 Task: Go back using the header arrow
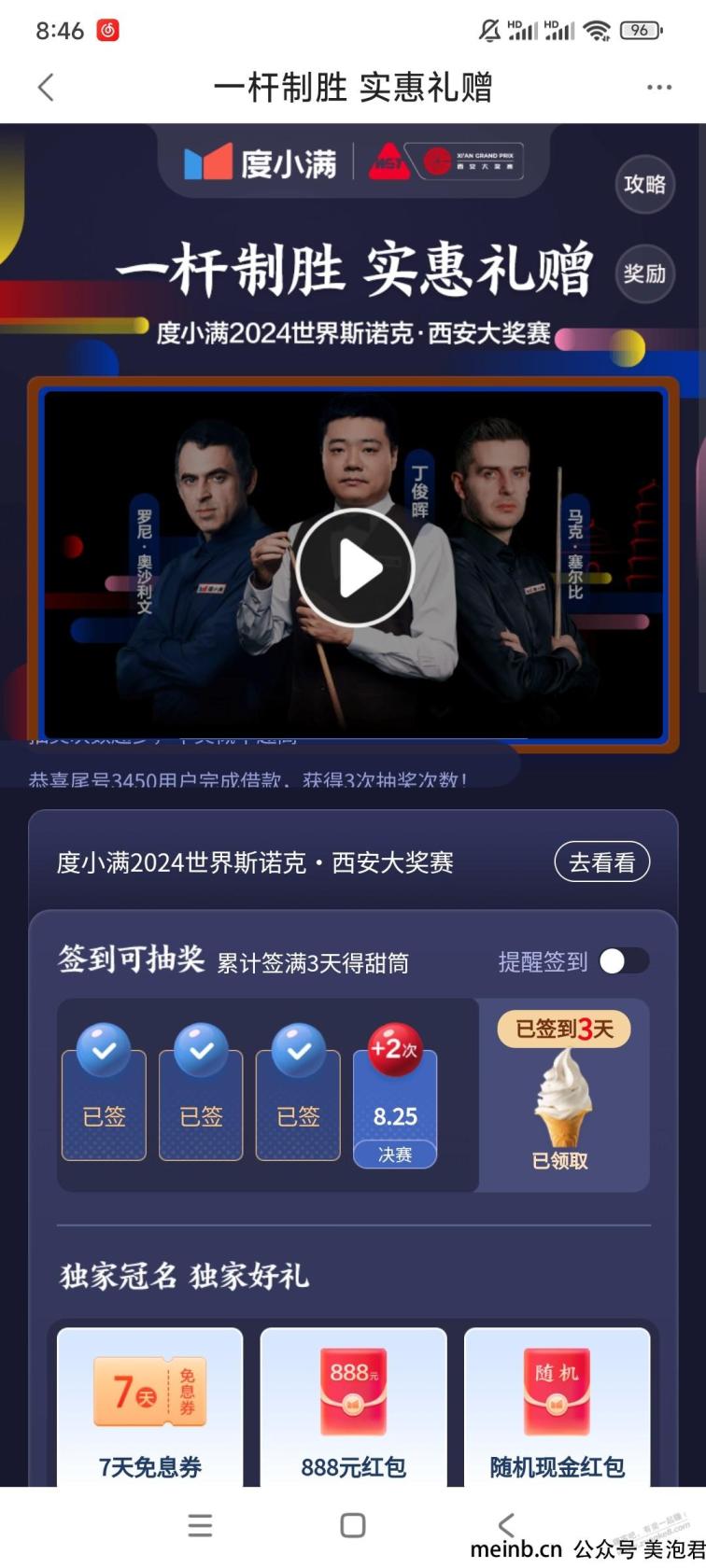[x=46, y=88]
